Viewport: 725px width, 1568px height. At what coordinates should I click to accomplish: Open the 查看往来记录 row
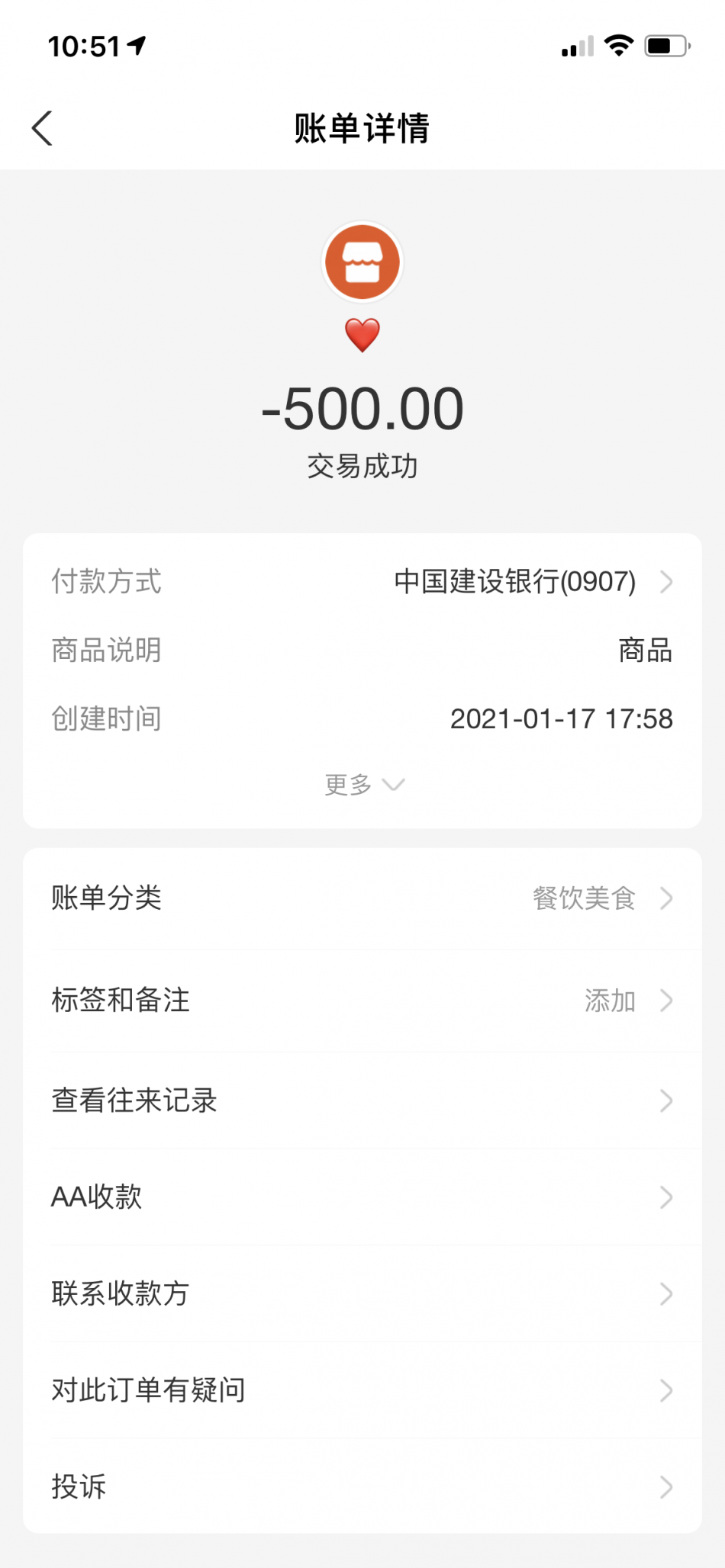coord(362,1100)
